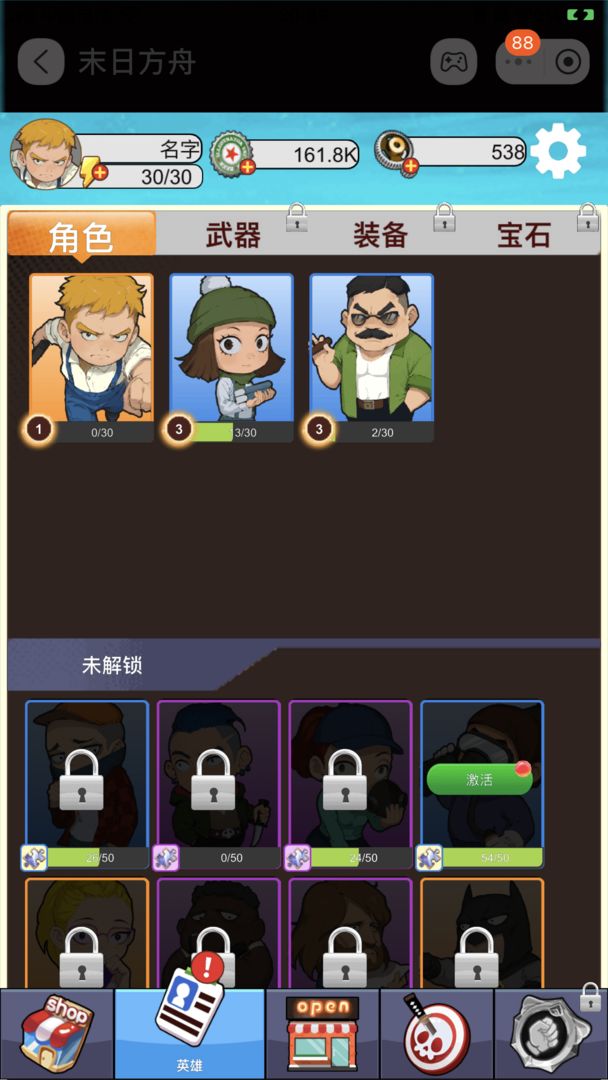Add more gold coin currency
This screenshot has width=608, height=1080.
pyautogui.click(x=410, y=167)
